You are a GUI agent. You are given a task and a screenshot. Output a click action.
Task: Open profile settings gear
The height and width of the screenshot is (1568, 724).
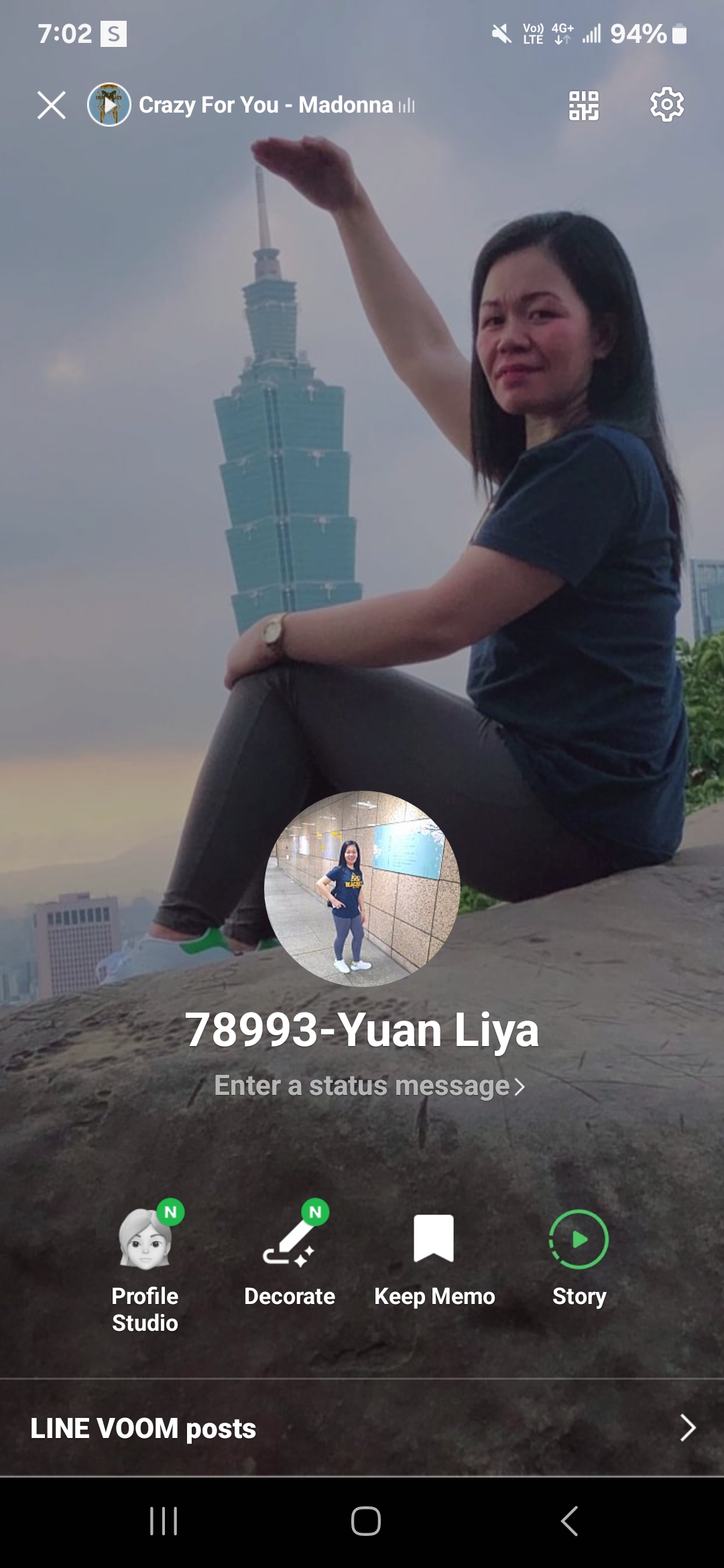[667, 105]
